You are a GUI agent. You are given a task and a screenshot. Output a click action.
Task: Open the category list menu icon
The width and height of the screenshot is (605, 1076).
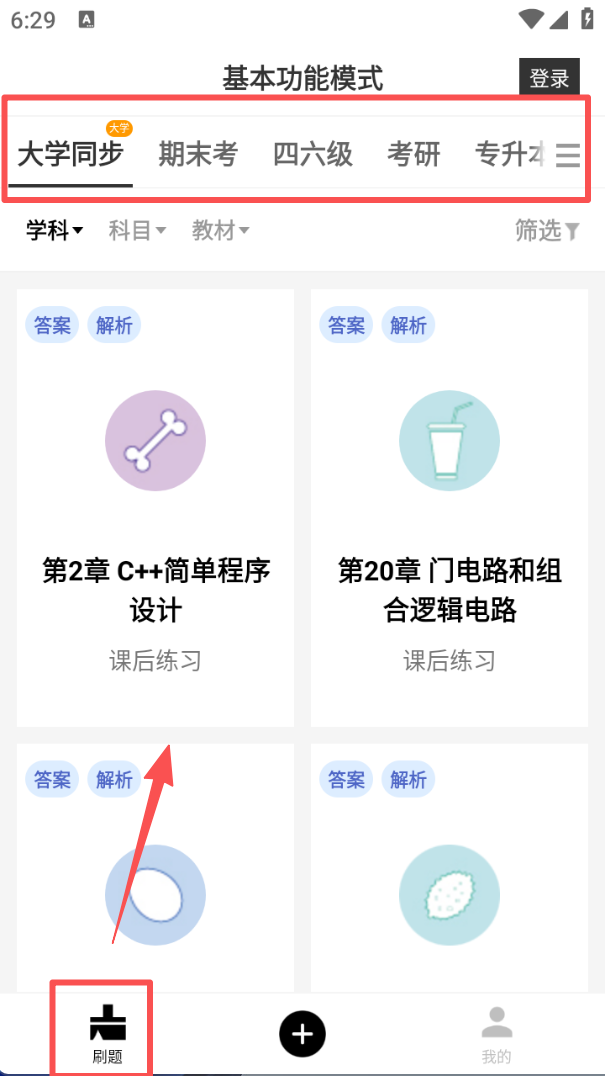(x=568, y=156)
